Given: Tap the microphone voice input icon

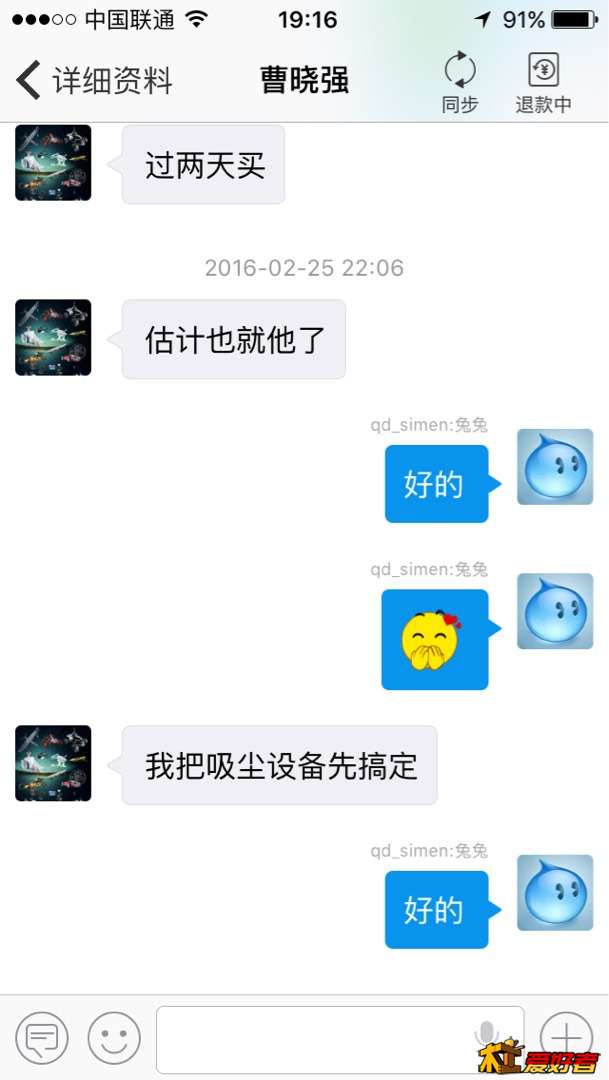Looking at the screenshot, I should click(487, 1036).
